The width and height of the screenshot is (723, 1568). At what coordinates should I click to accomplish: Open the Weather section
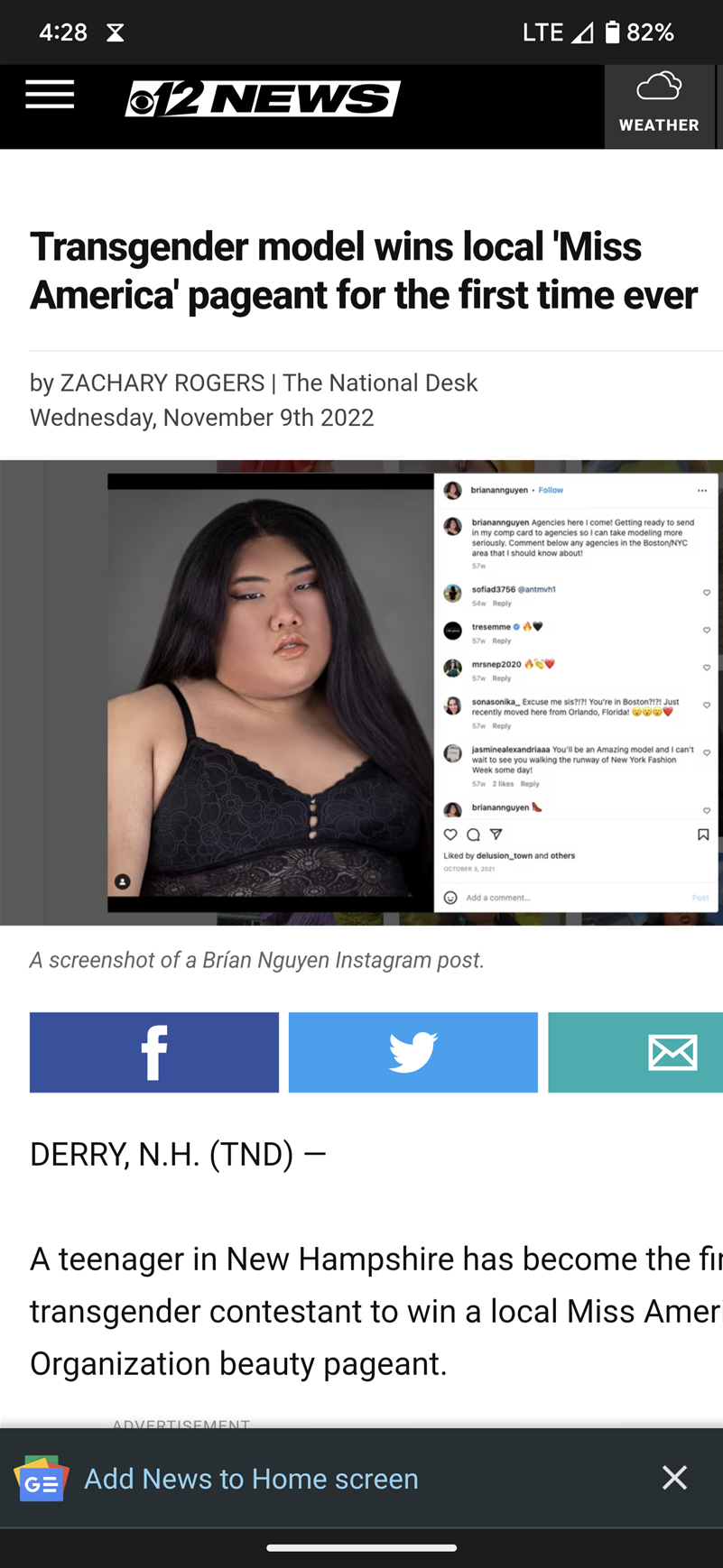point(659,106)
